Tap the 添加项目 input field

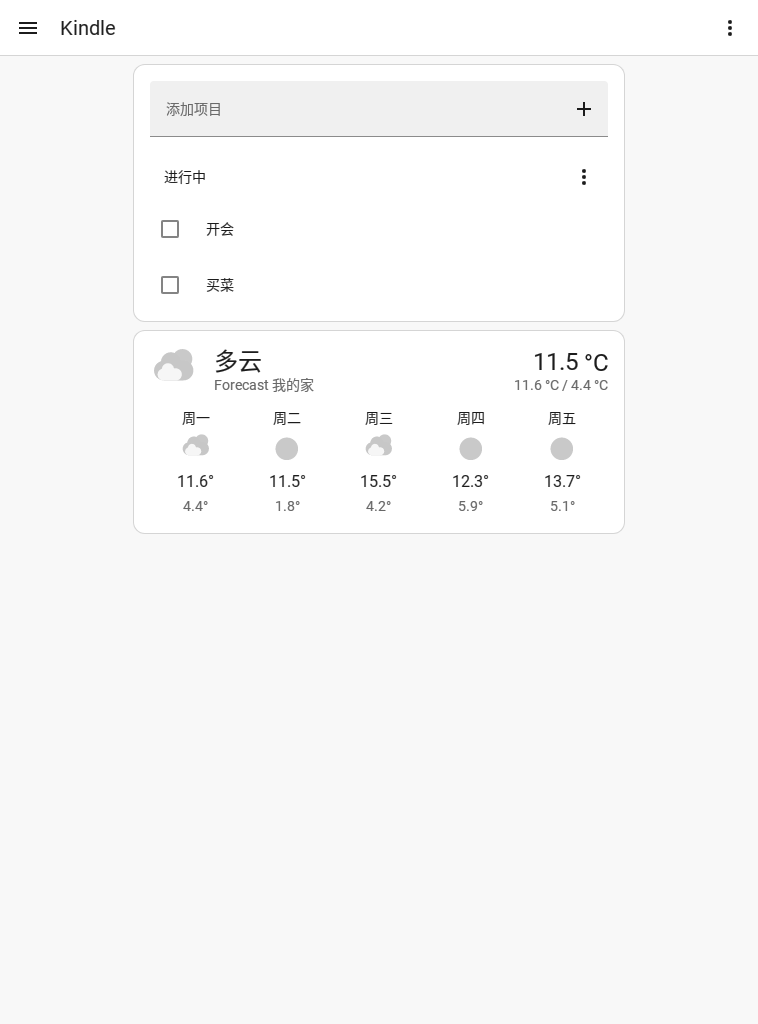pyautogui.click(x=360, y=109)
